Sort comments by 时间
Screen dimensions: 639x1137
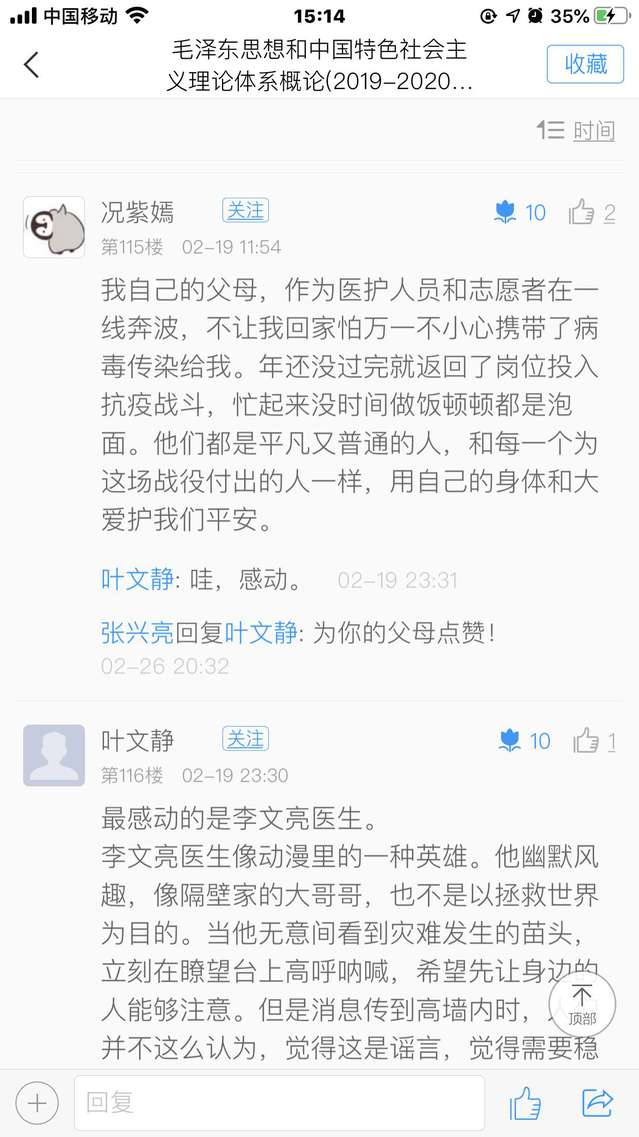pyautogui.click(x=577, y=130)
